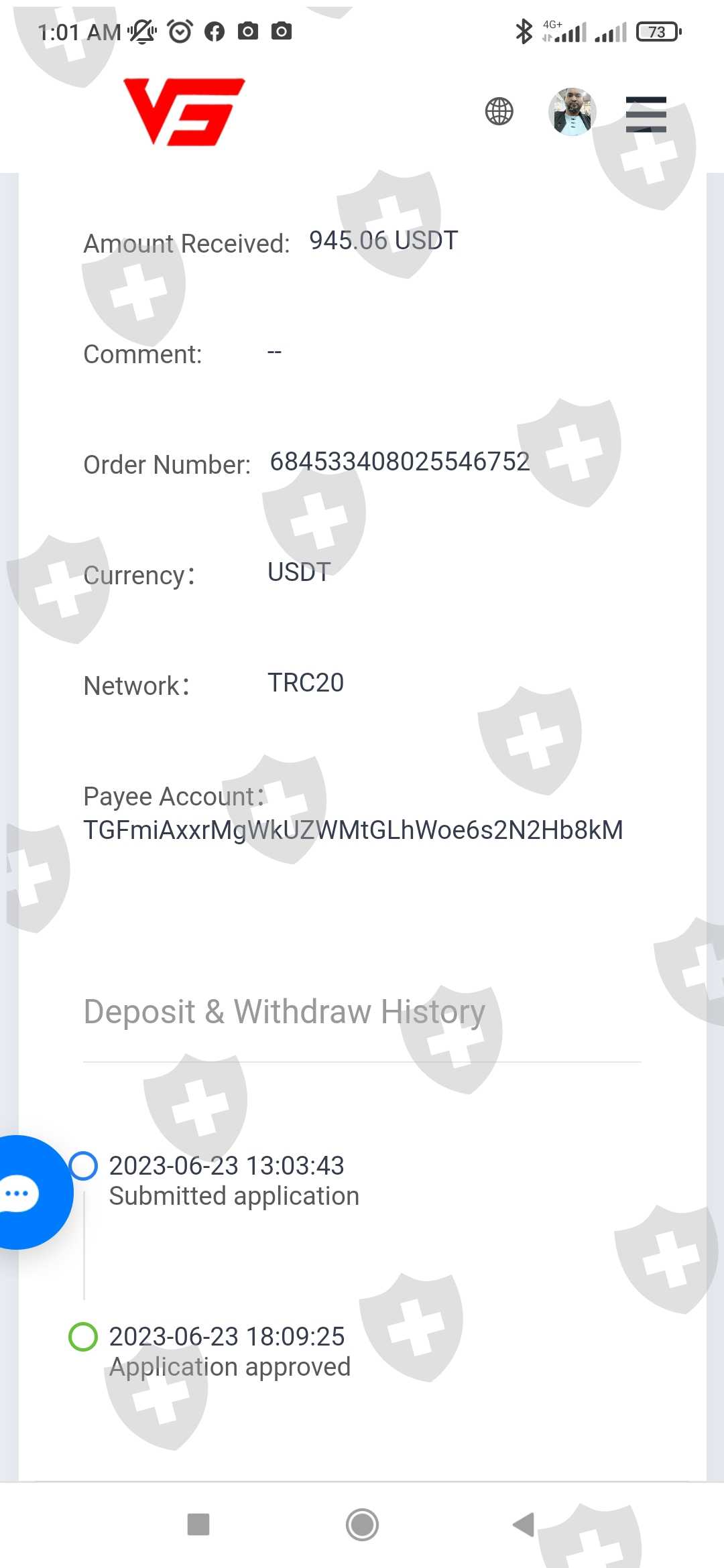Viewport: 724px width, 1568px height.
Task: Open recent apps with square button
Action: [198, 1524]
